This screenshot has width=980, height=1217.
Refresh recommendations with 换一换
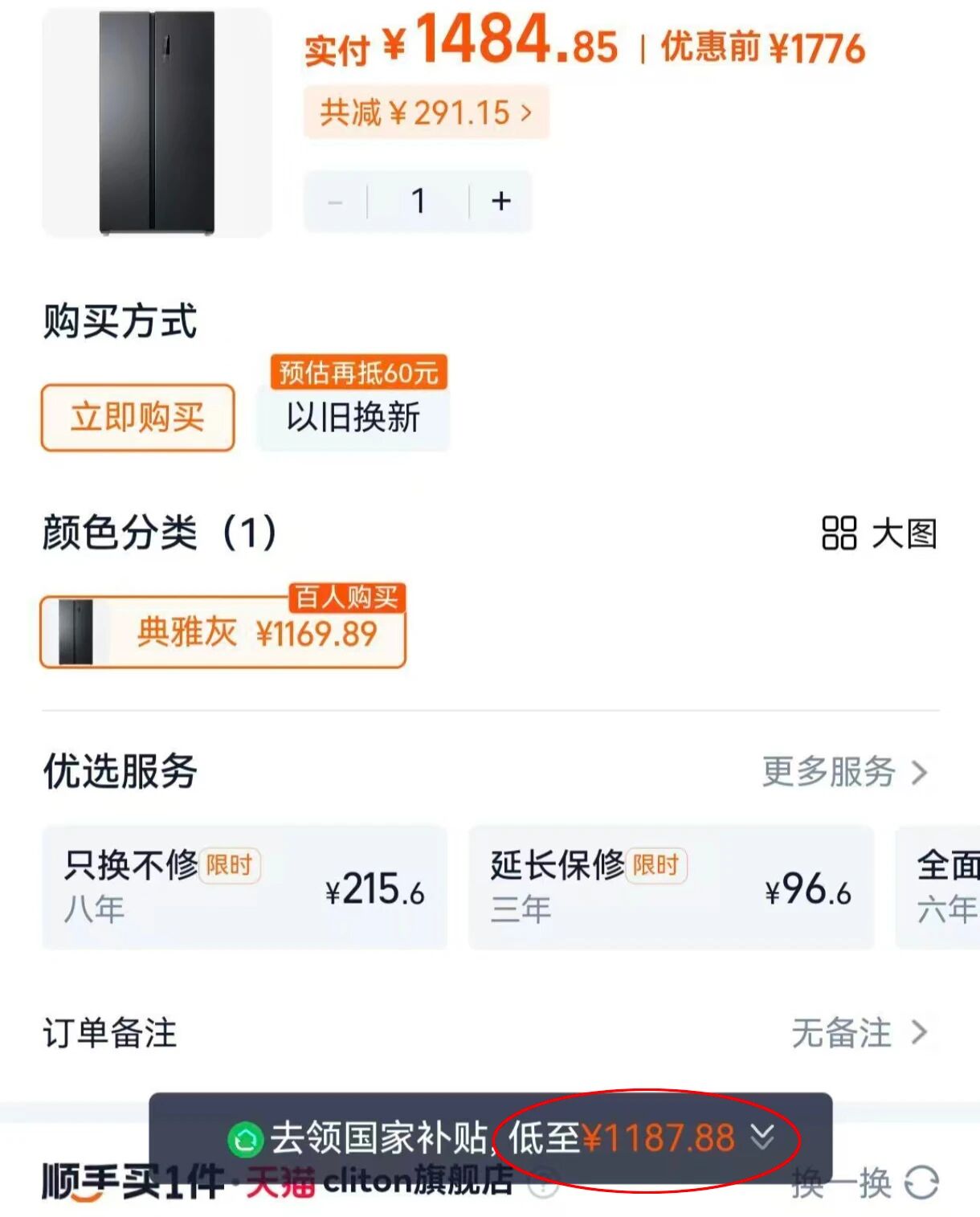864,1183
